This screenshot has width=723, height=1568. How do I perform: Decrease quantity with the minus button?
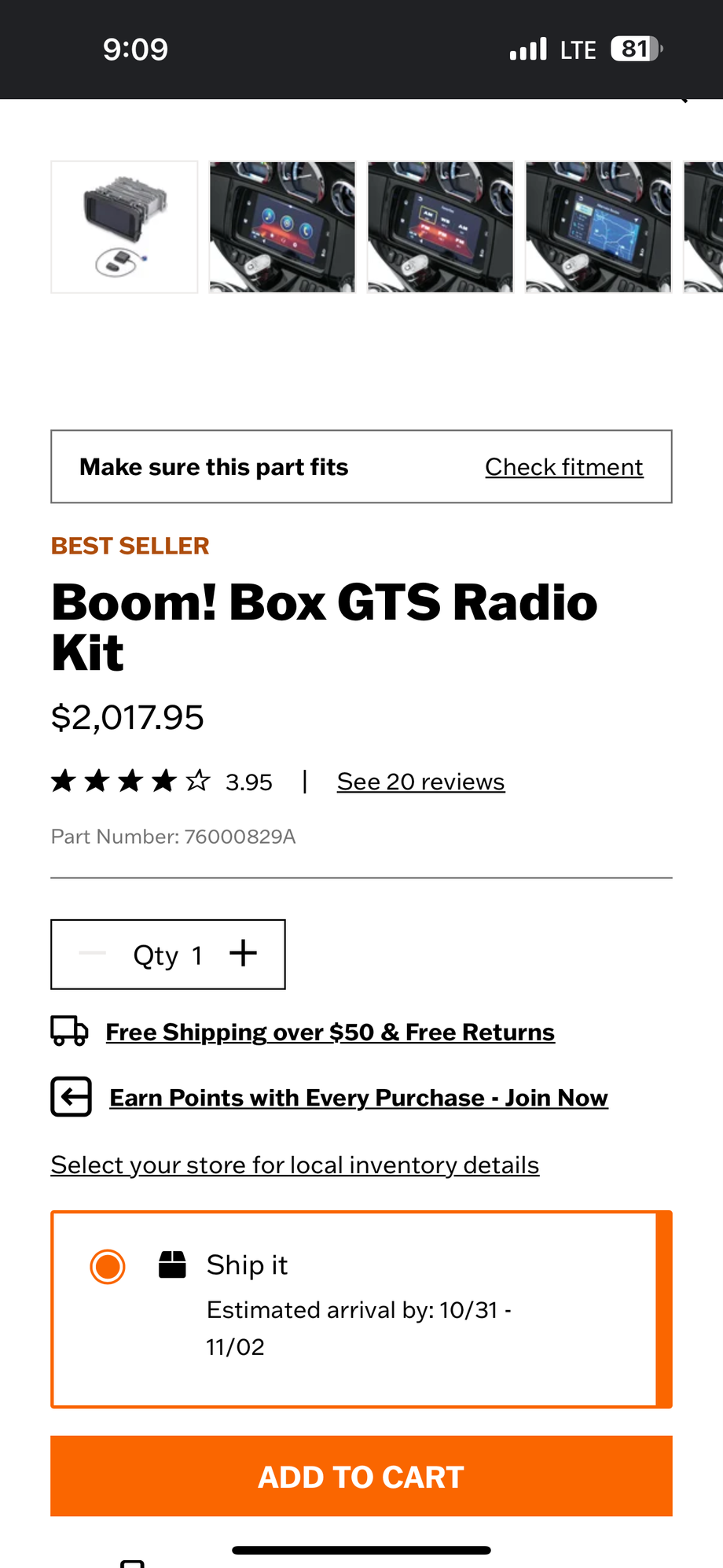93,953
